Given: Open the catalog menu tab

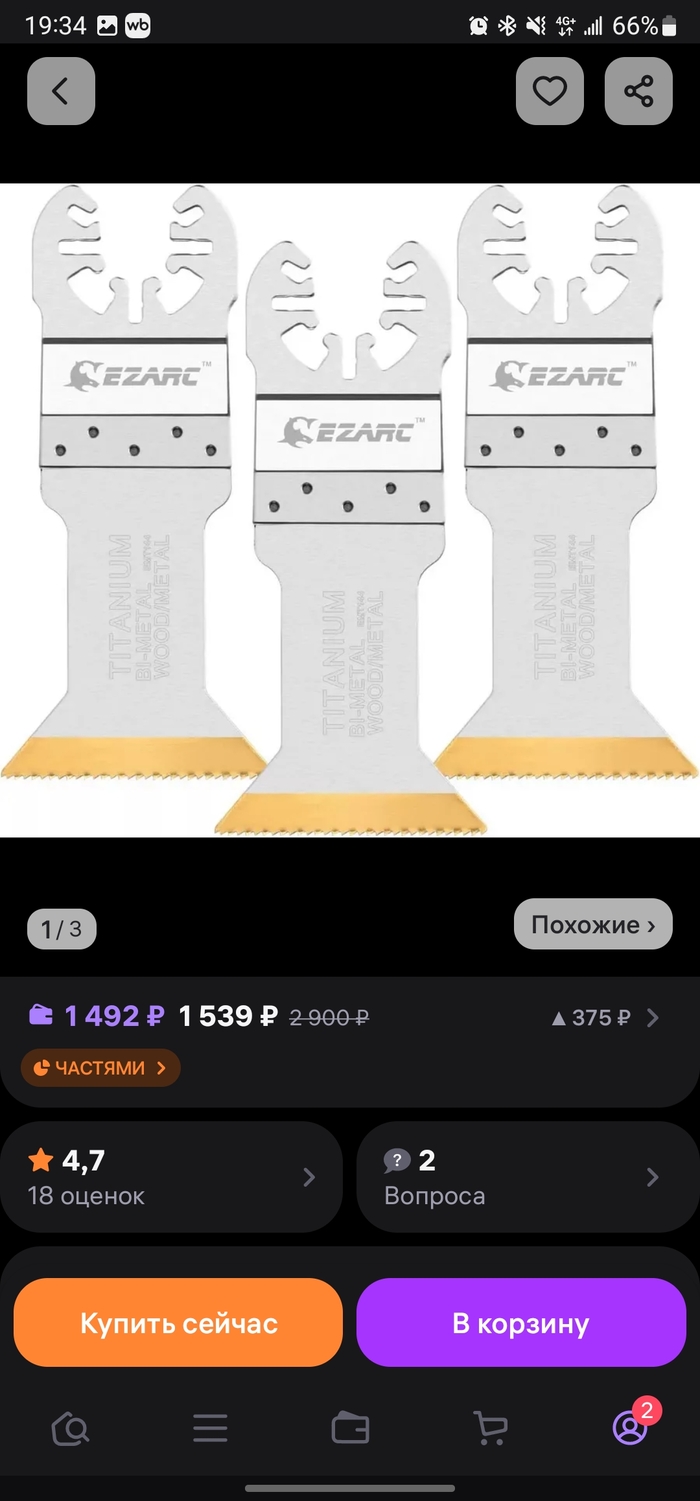Looking at the screenshot, I should pos(210,1429).
